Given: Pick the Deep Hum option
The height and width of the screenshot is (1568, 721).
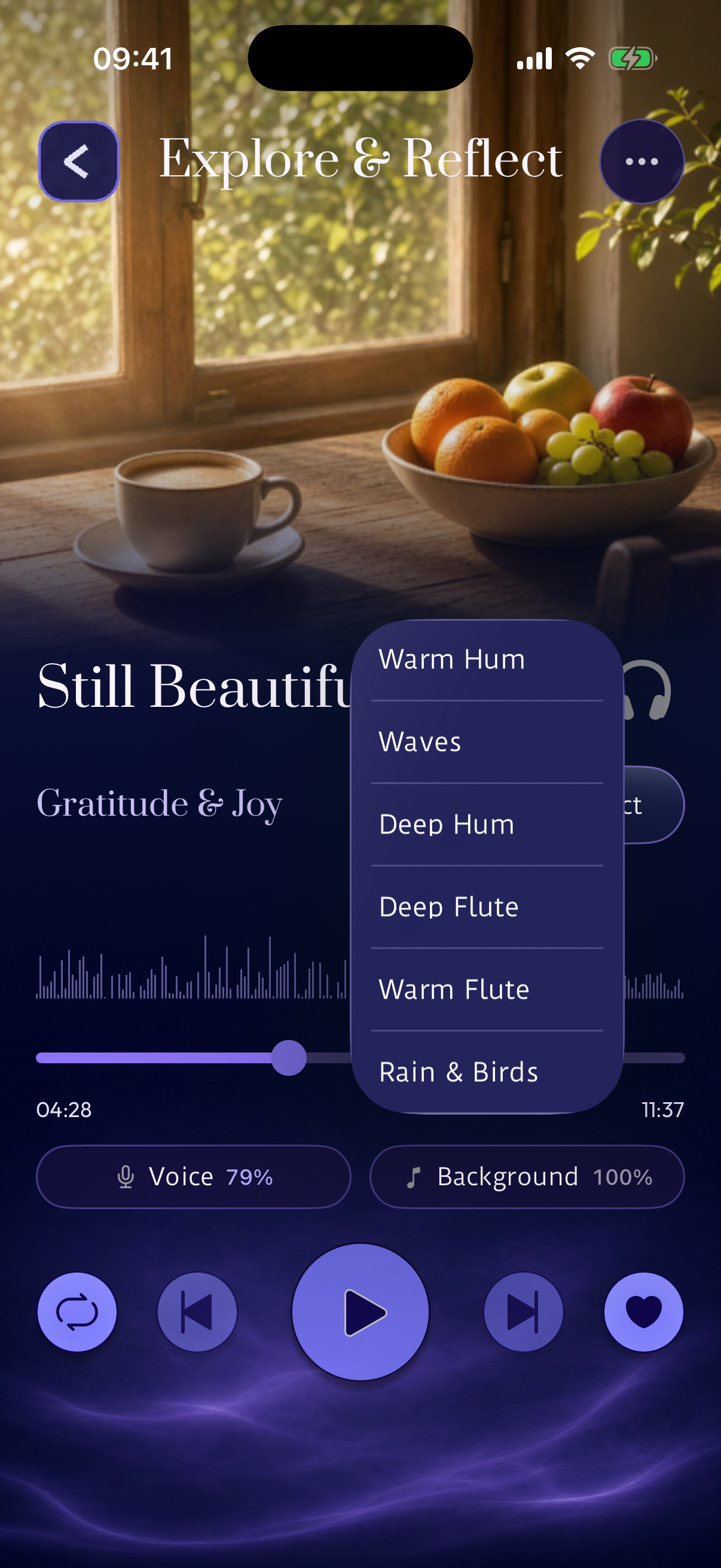Looking at the screenshot, I should coord(487,825).
